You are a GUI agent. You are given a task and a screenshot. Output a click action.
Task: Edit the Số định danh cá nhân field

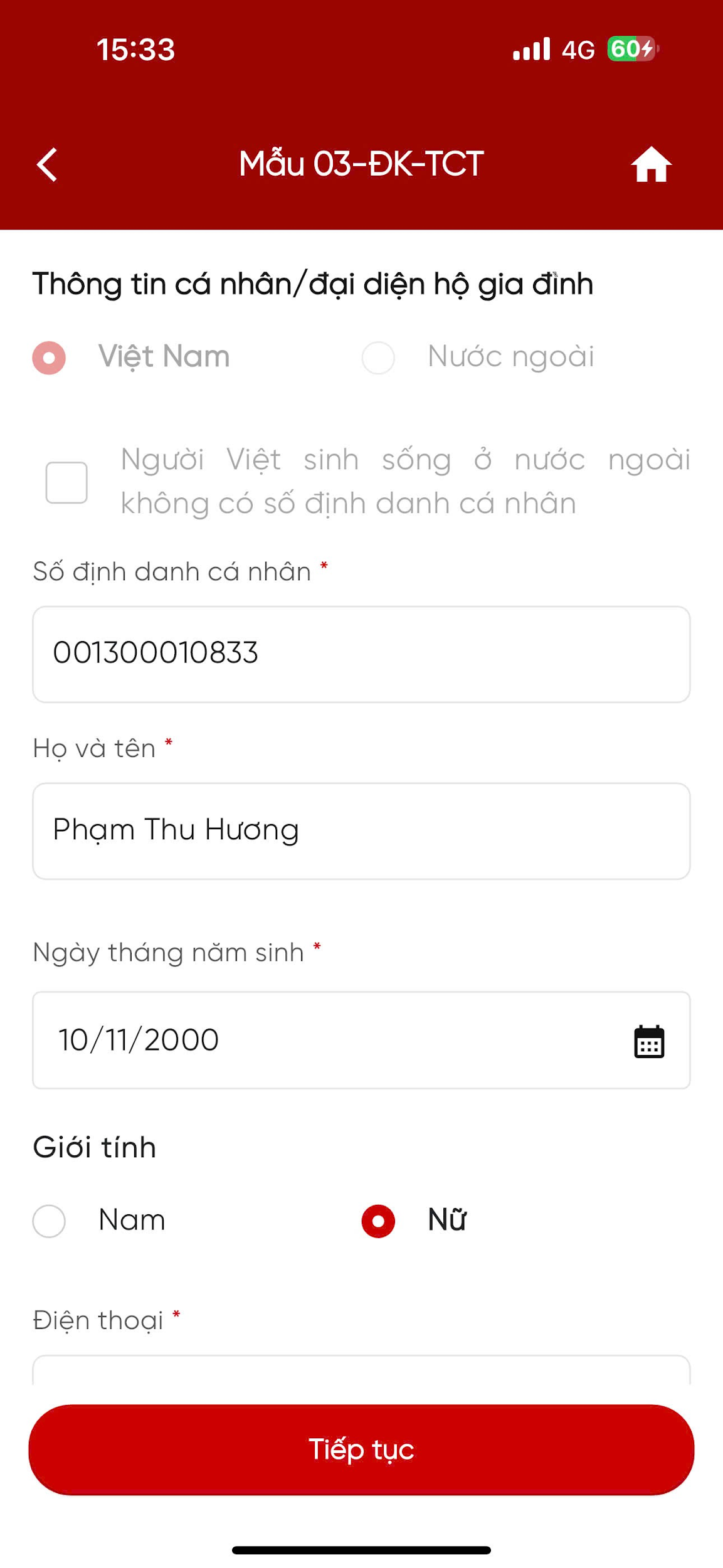click(x=361, y=652)
